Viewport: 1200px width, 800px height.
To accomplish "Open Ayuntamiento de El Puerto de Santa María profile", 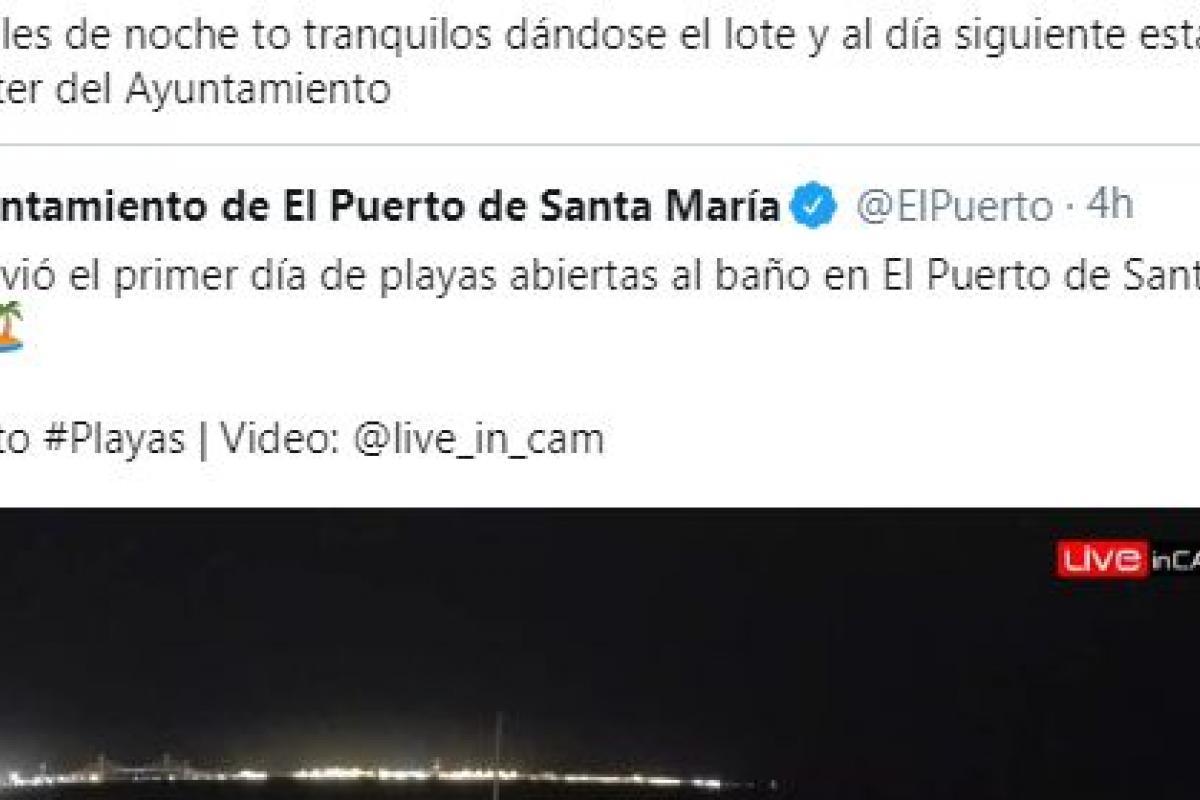I will (390, 206).
